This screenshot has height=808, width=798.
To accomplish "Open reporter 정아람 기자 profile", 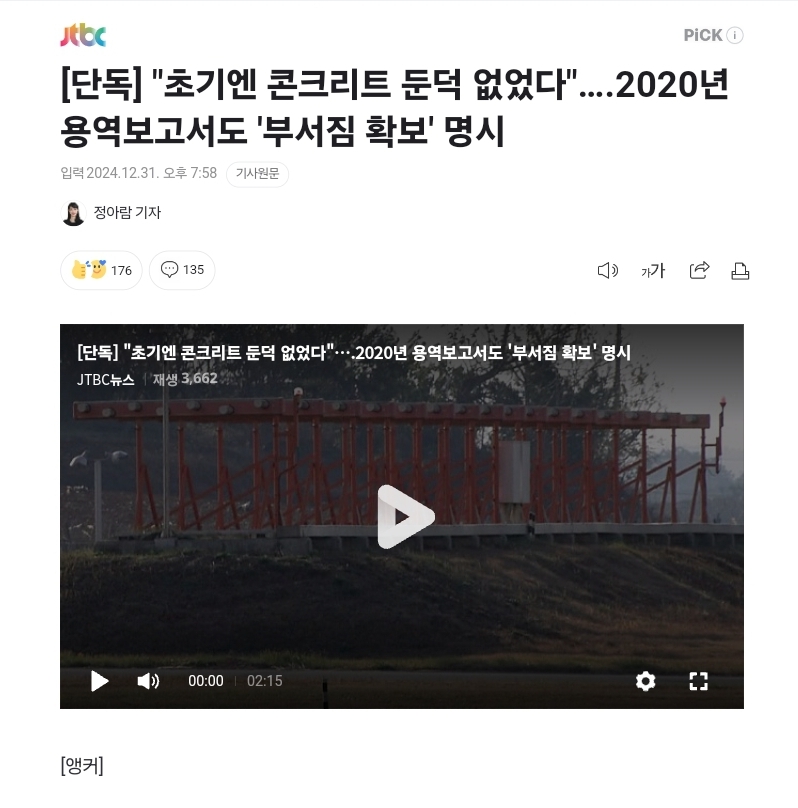I will pos(112,213).
